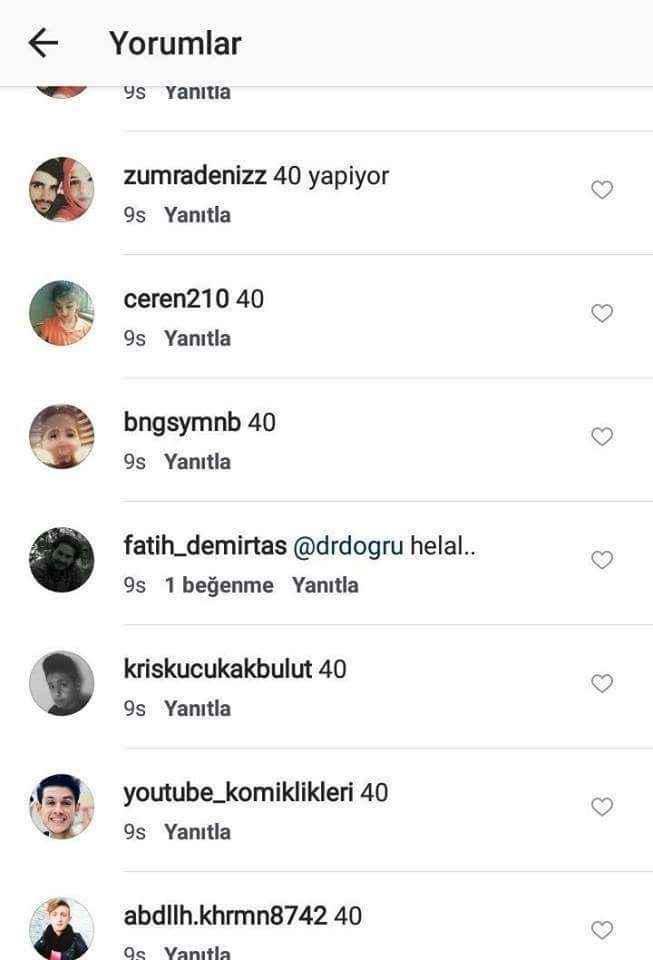Like the comment by bngsymnb

(x=602, y=437)
